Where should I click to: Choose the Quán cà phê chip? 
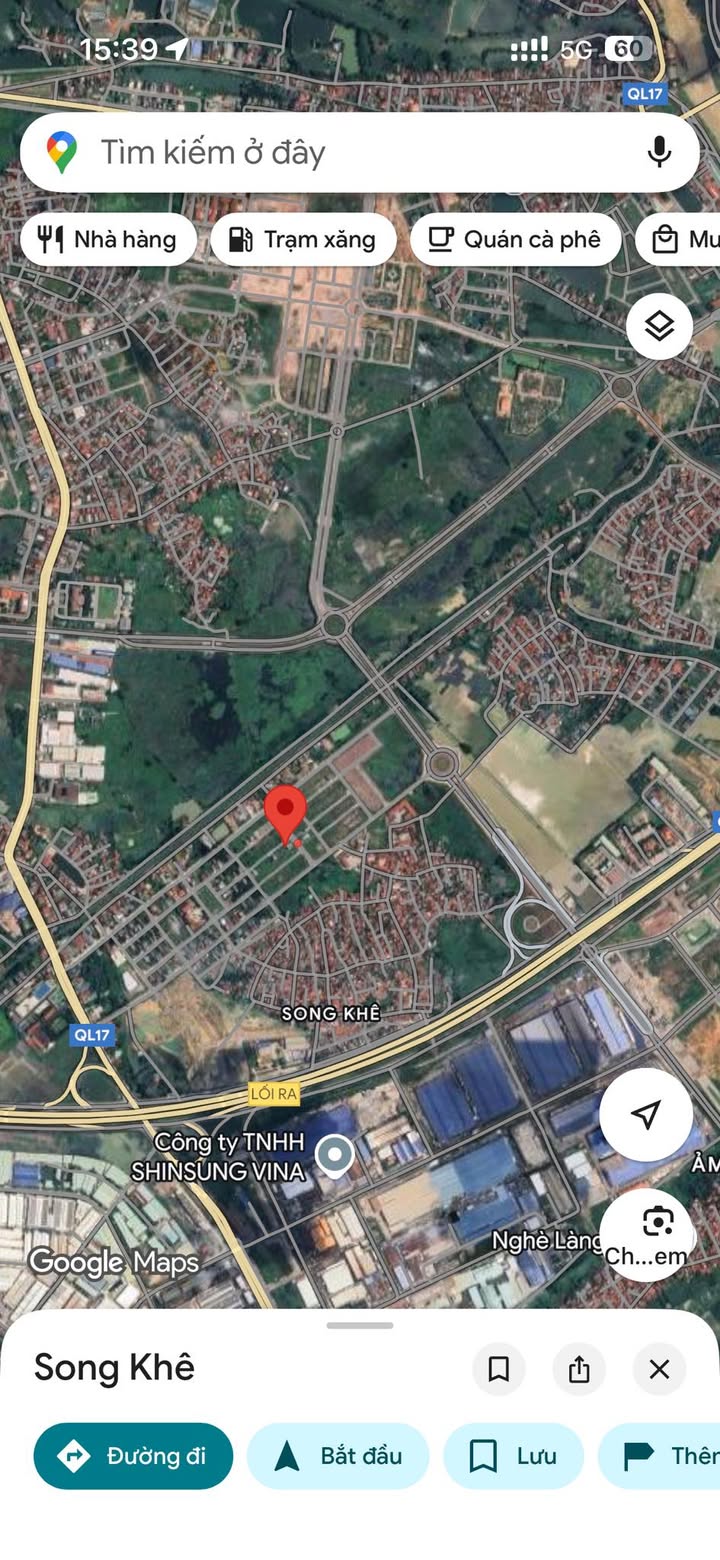click(515, 239)
